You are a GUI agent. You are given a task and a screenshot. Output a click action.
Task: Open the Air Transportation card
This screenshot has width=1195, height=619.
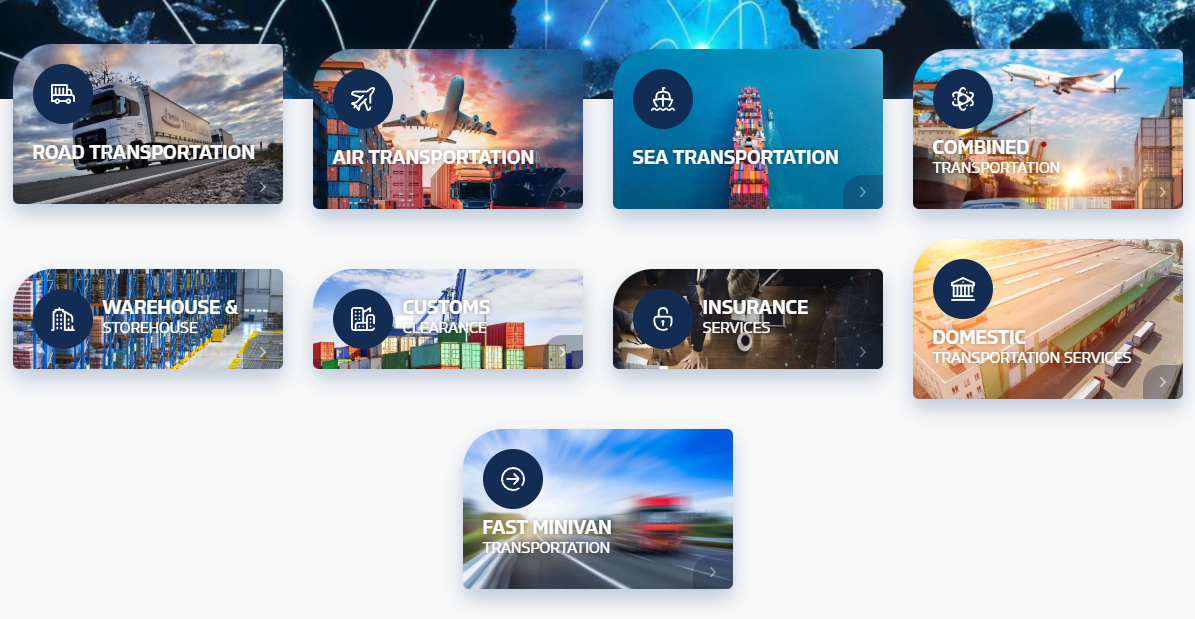coord(447,130)
